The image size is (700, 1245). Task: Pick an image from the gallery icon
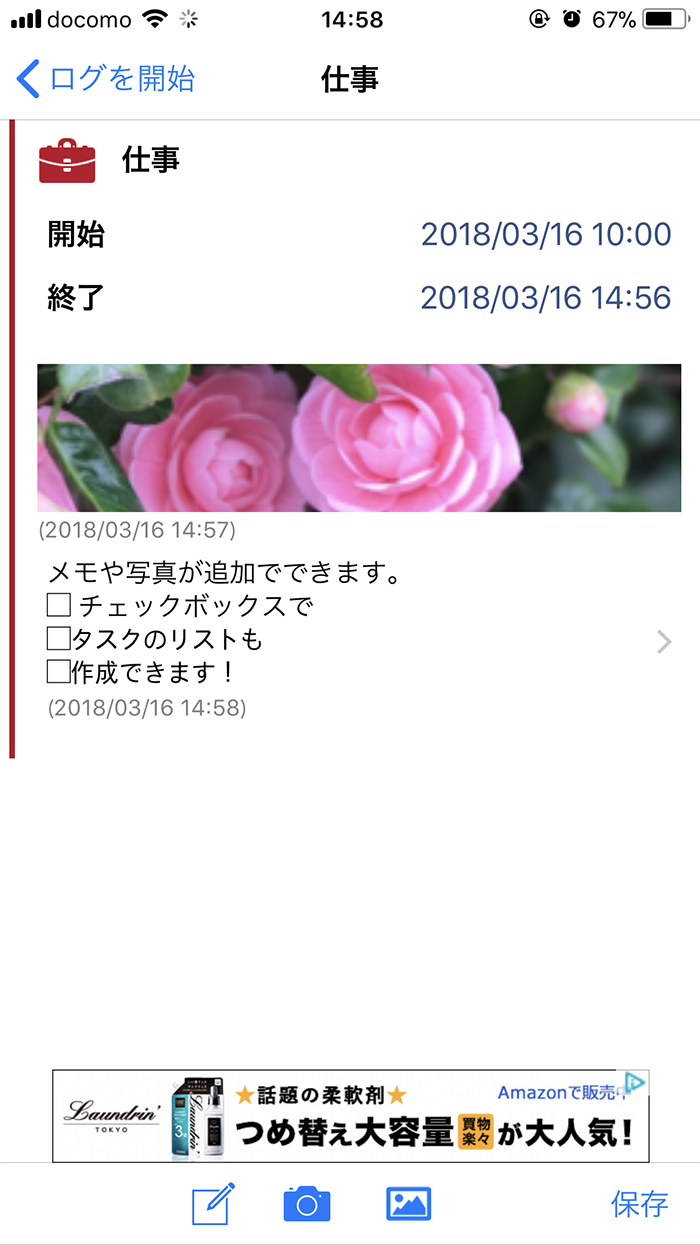pos(408,1204)
